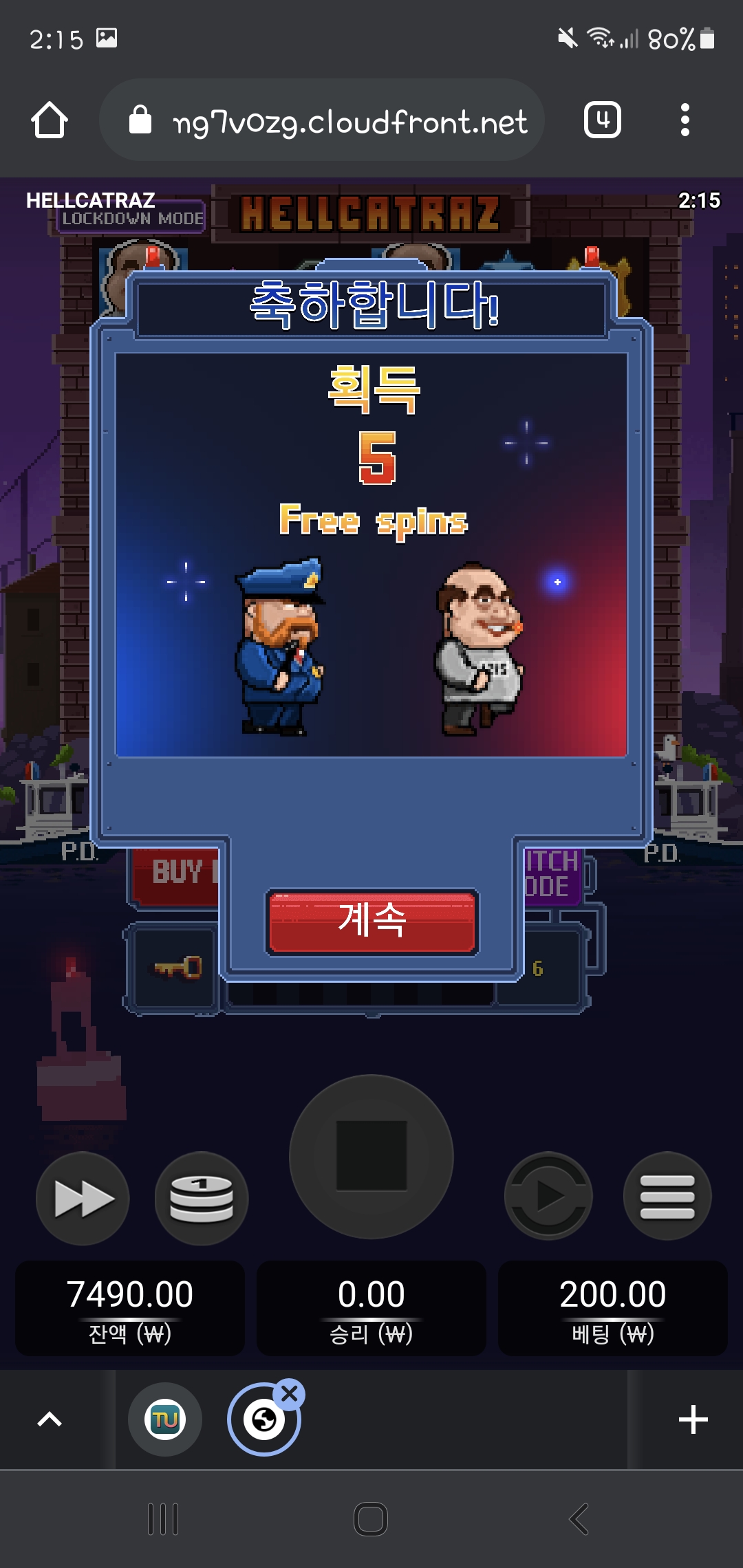The height and width of the screenshot is (1568, 743).
Task: Open the coin stack bet settings
Action: pos(202,1199)
